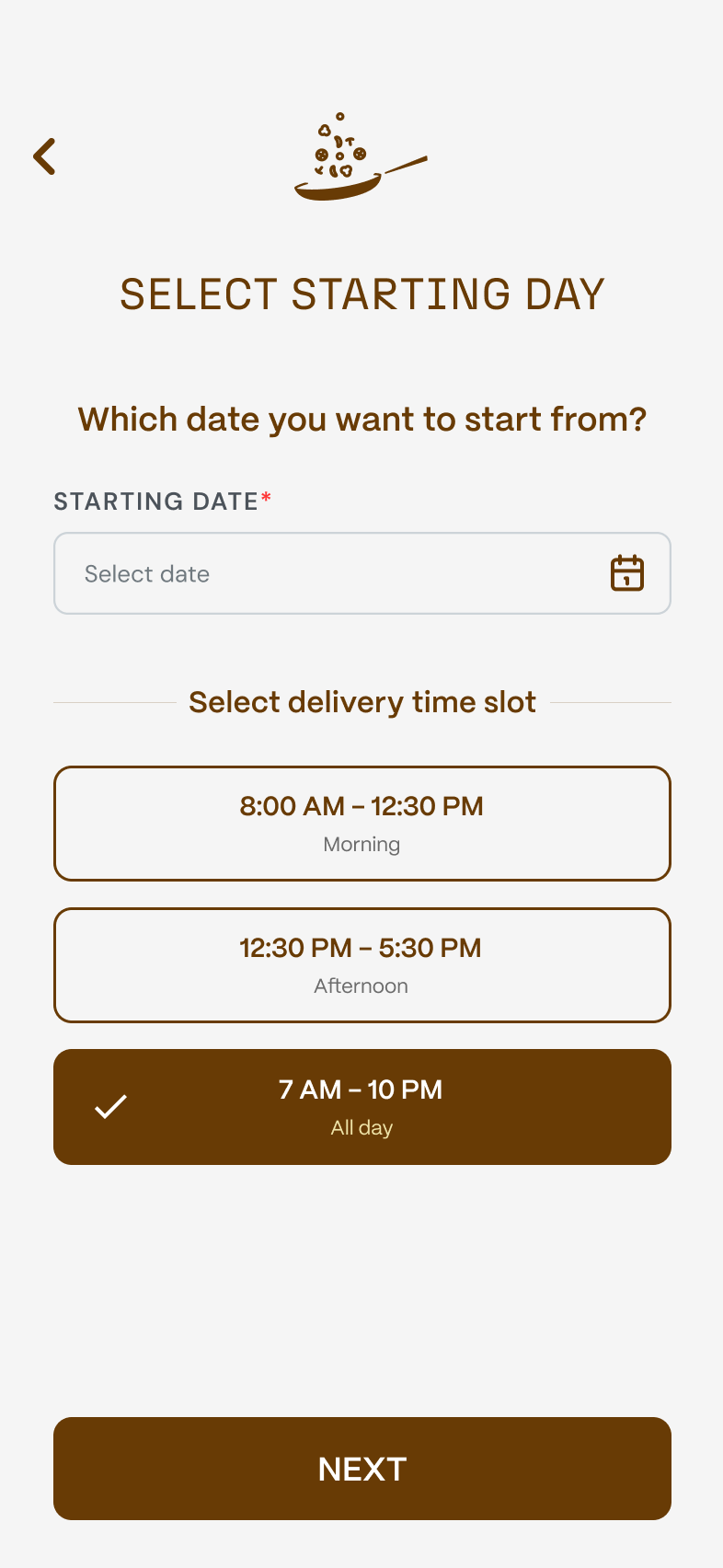This screenshot has width=723, height=1568.
Task: Continue with the NEXT button
Action: [361, 1469]
